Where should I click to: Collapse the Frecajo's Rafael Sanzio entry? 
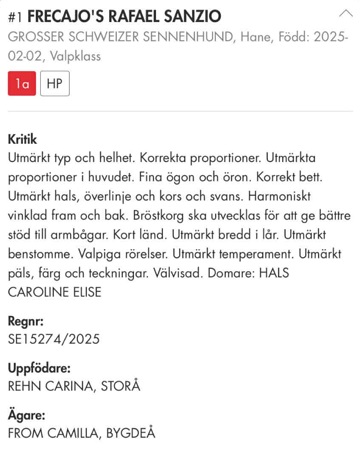[346, 14]
